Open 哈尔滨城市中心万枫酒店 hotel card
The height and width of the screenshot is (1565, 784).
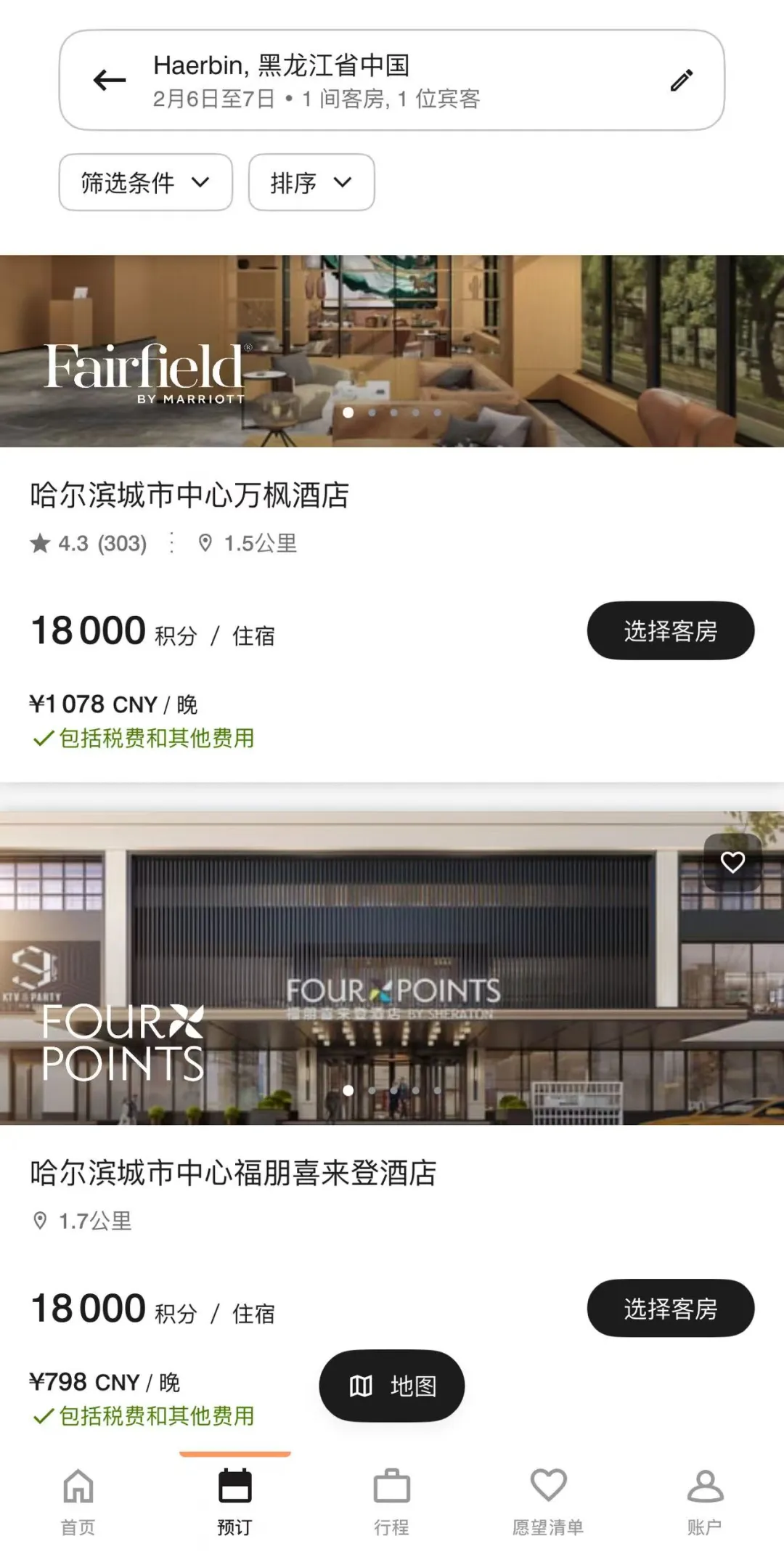(x=189, y=495)
